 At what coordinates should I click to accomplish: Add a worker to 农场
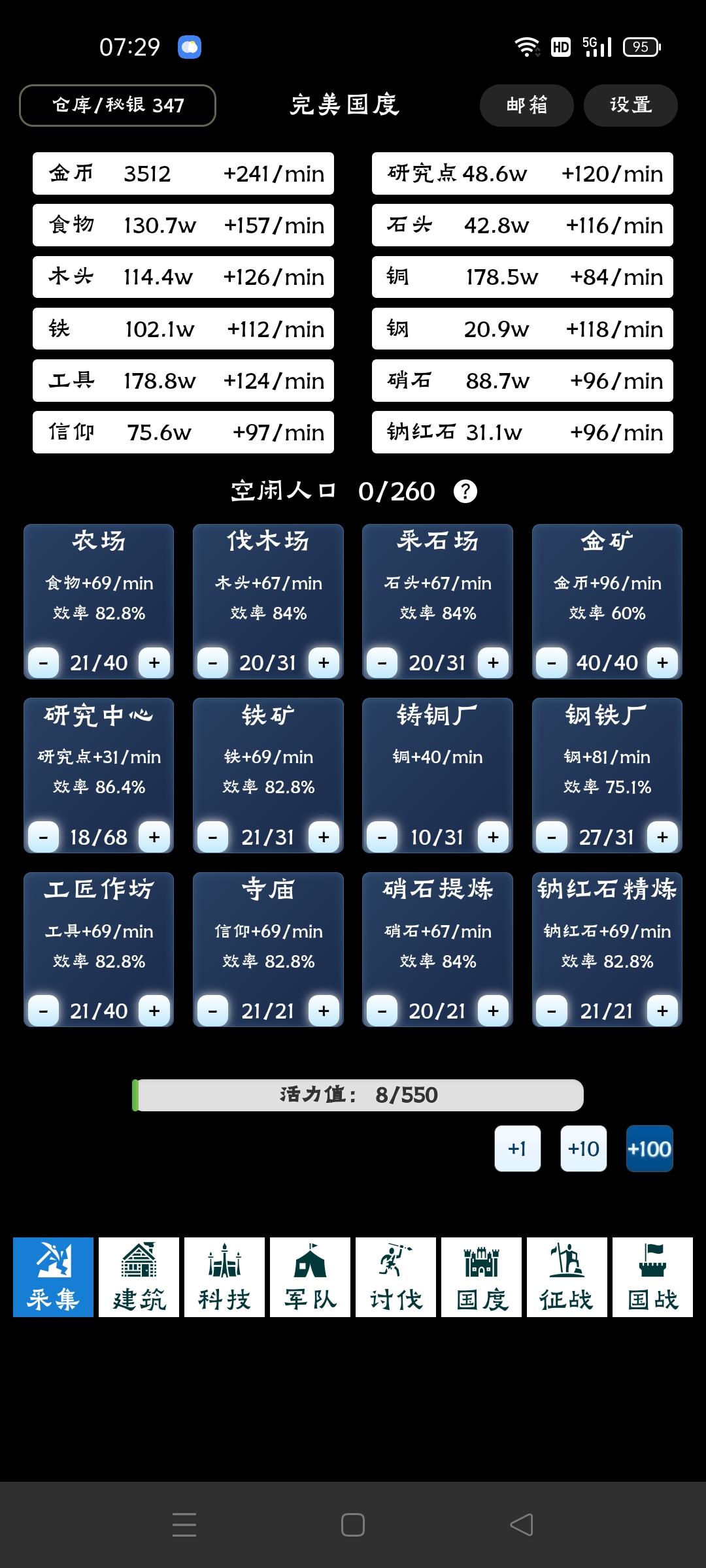pos(154,662)
